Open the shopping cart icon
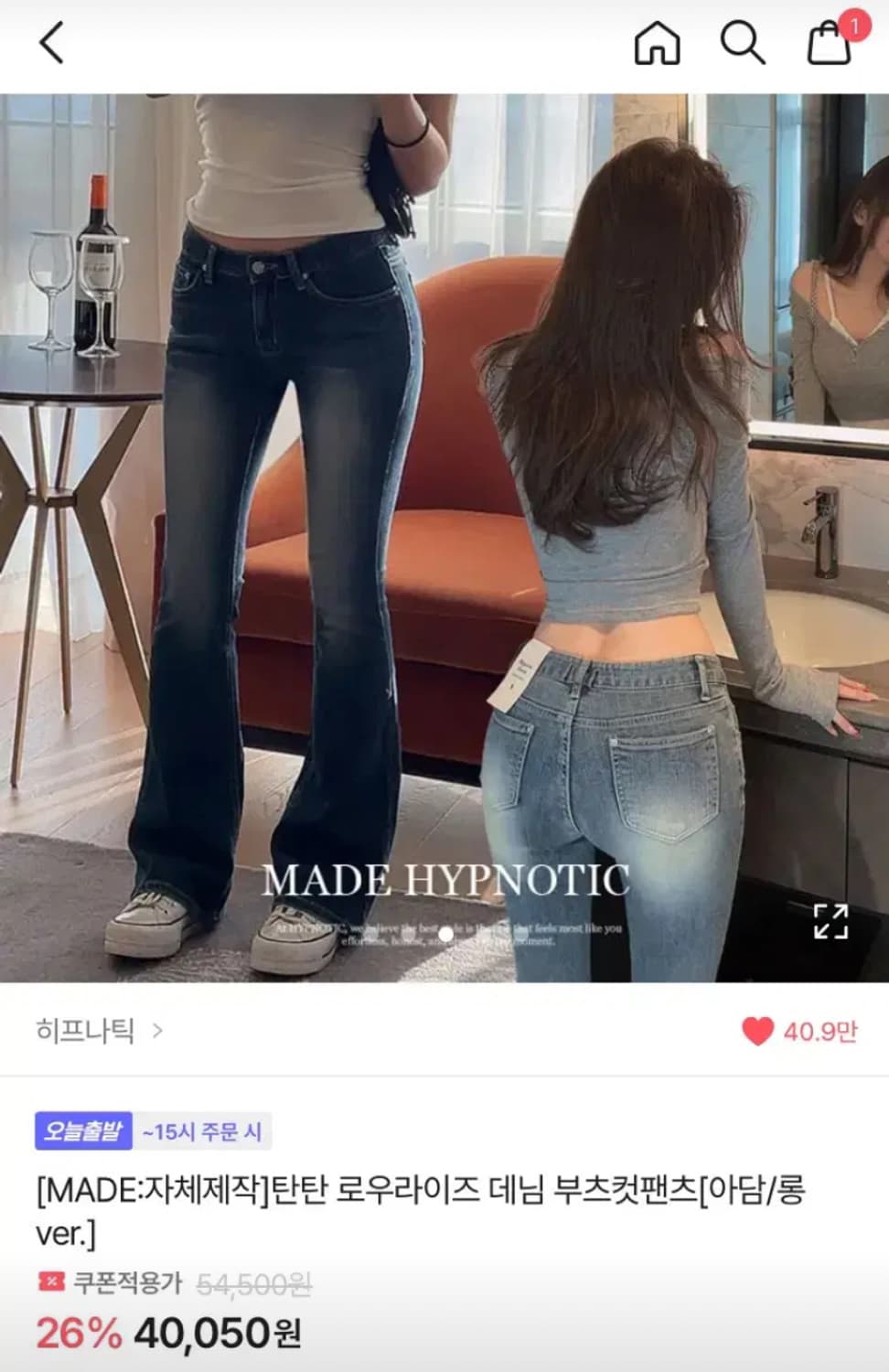This screenshot has height=1372, width=889. (828, 44)
